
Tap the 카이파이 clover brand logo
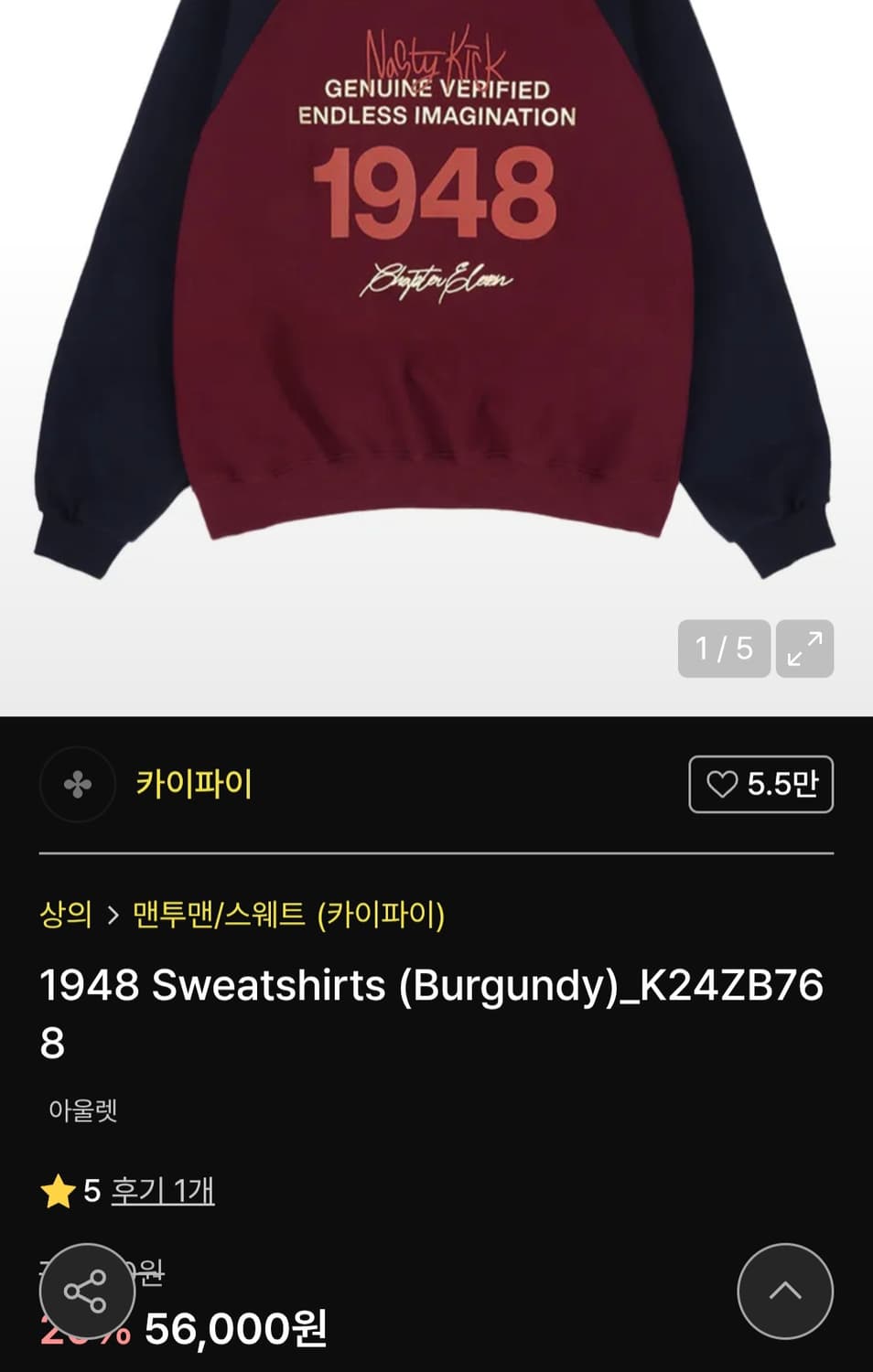(76, 784)
